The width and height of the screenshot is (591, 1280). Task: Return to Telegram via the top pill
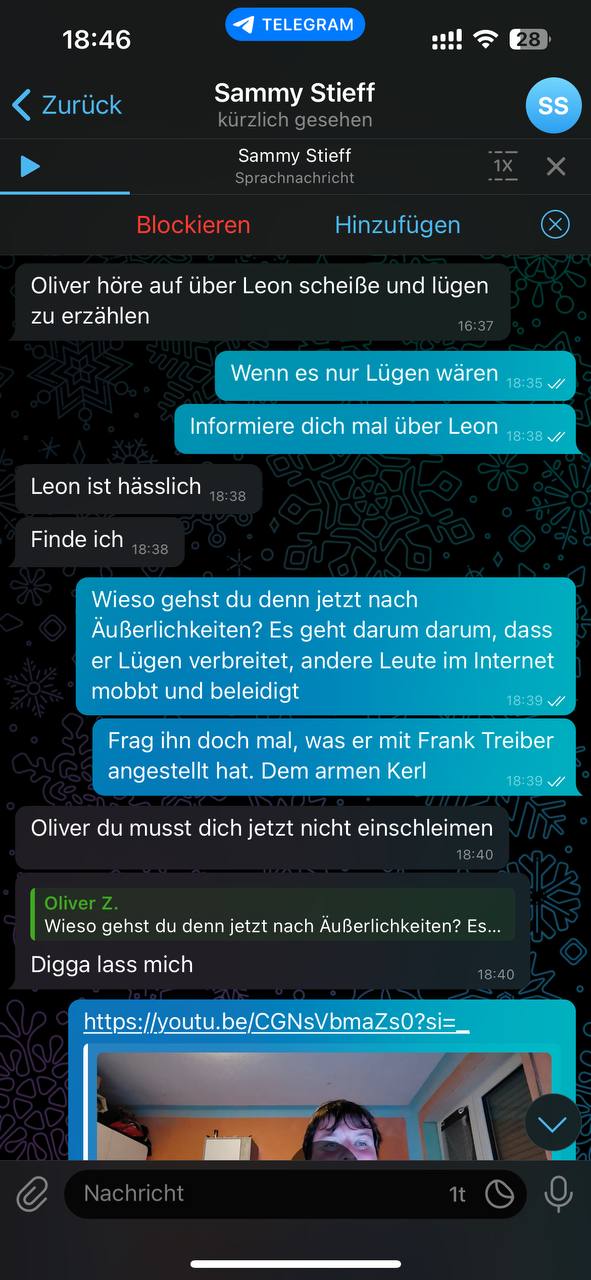295,25
